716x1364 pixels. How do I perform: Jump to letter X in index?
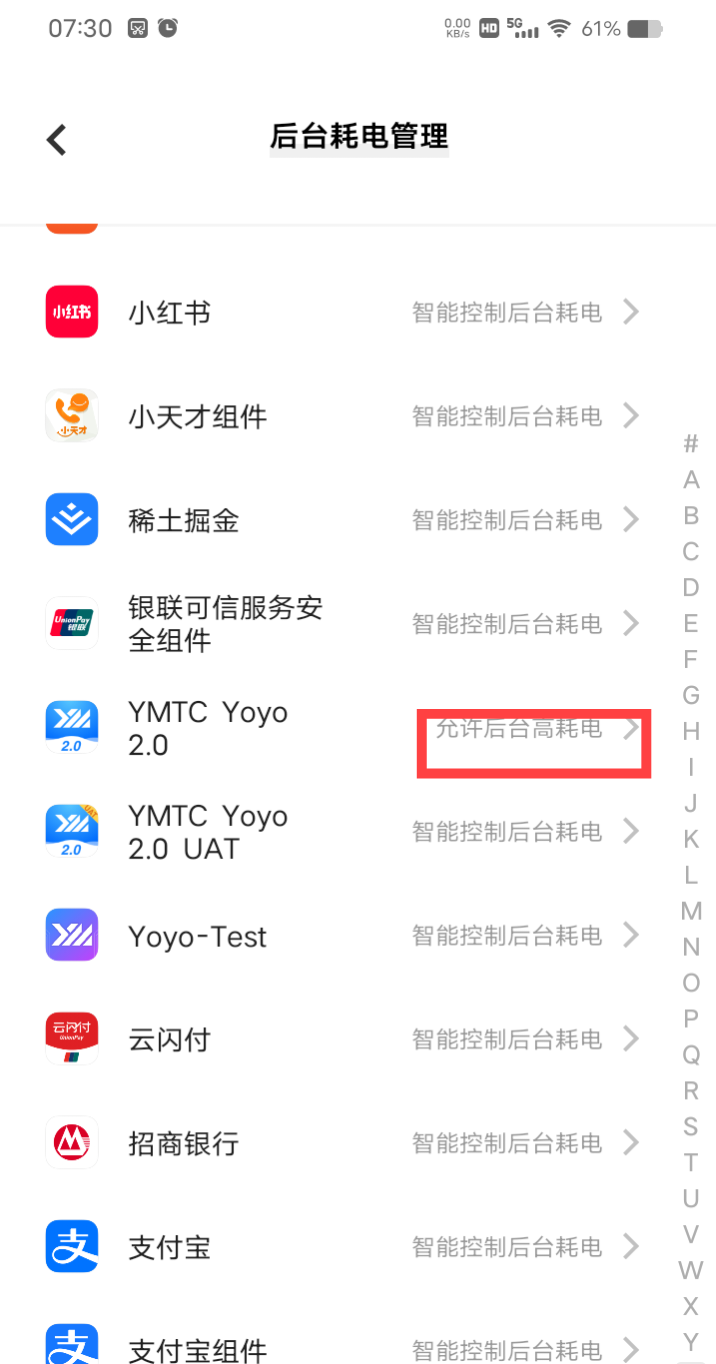point(691,1306)
